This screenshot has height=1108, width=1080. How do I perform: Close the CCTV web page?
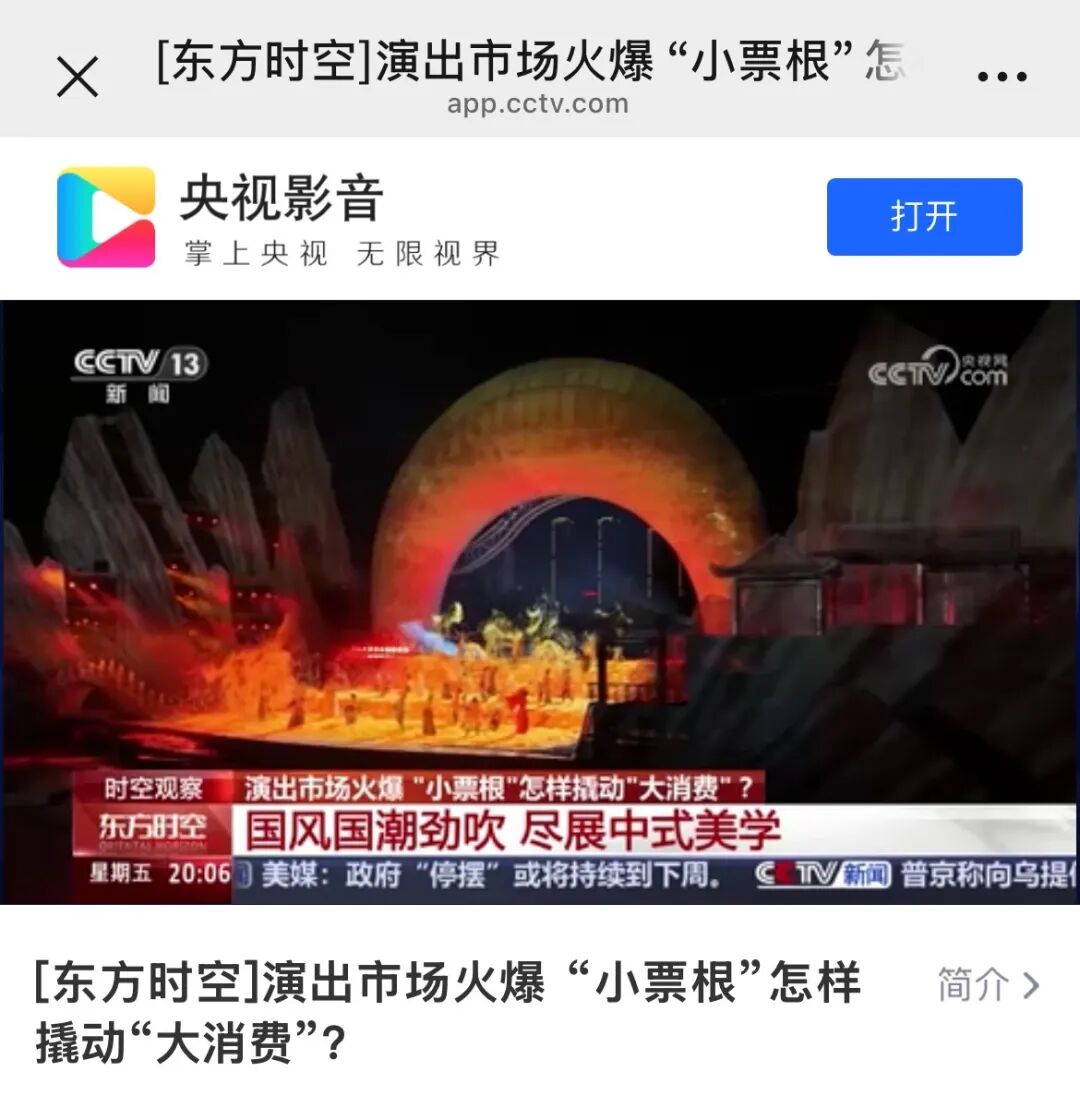click(x=78, y=77)
